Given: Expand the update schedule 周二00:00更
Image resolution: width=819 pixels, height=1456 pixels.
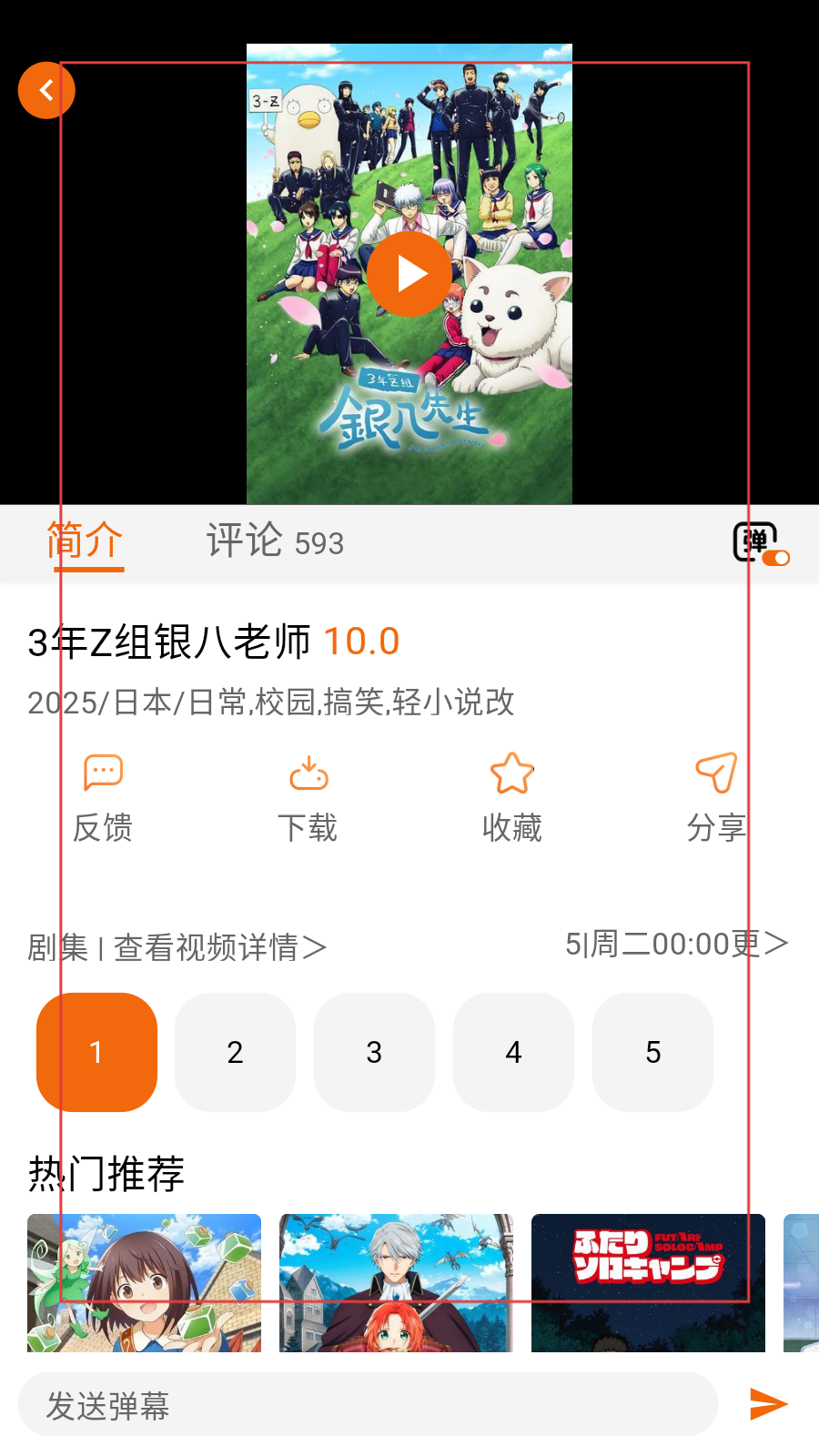Looking at the screenshot, I should click(x=676, y=945).
